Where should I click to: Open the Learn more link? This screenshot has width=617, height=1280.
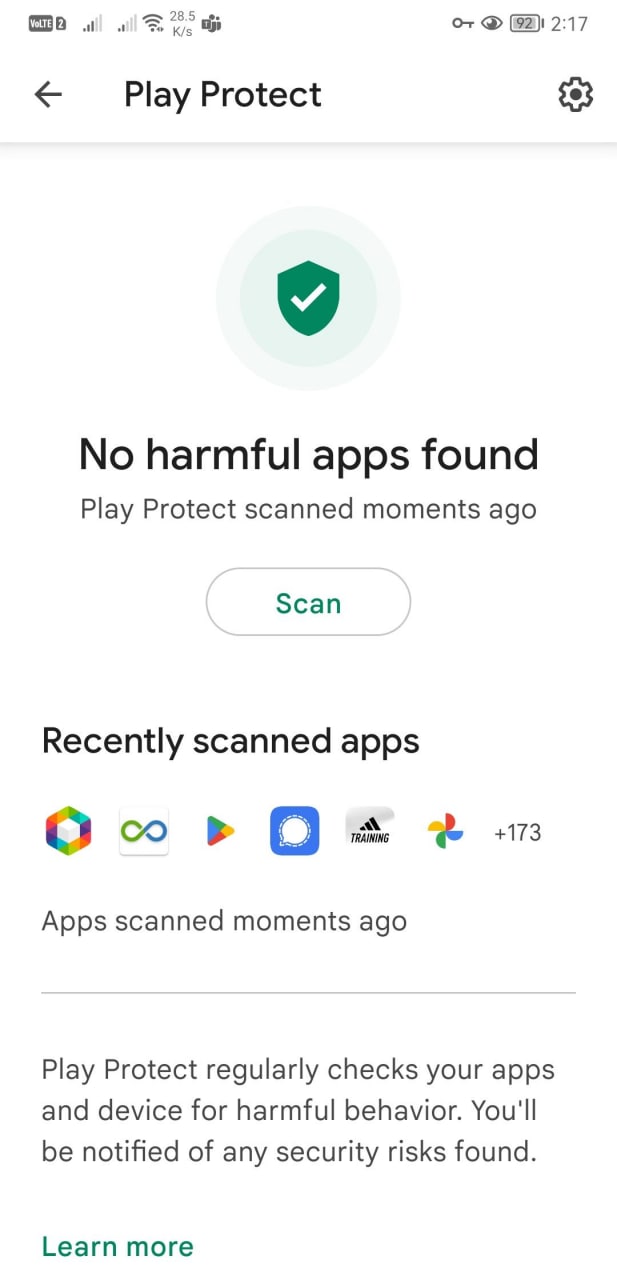(117, 1246)
